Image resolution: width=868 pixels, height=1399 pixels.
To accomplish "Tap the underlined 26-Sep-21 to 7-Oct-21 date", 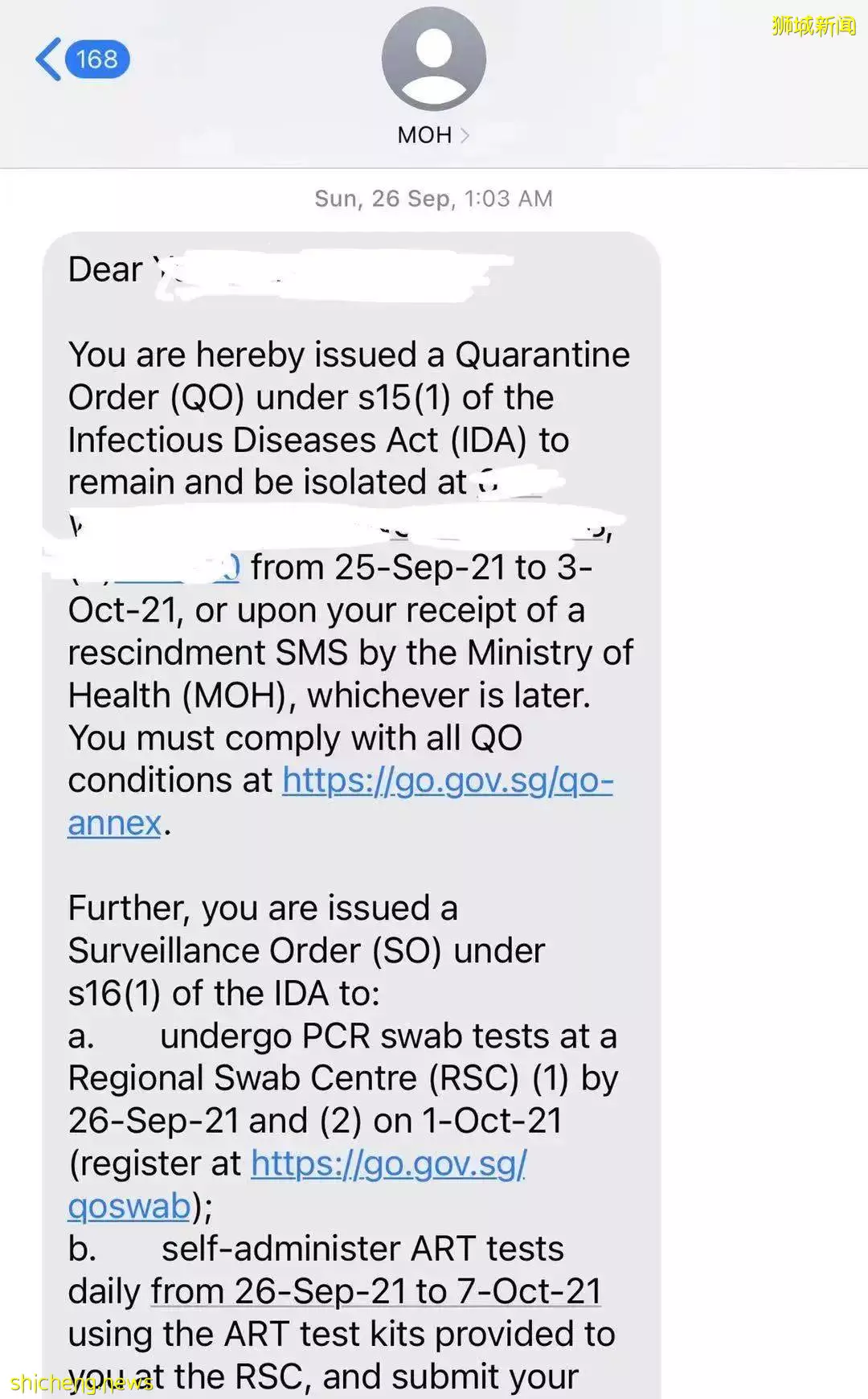I will [376, 1291].
